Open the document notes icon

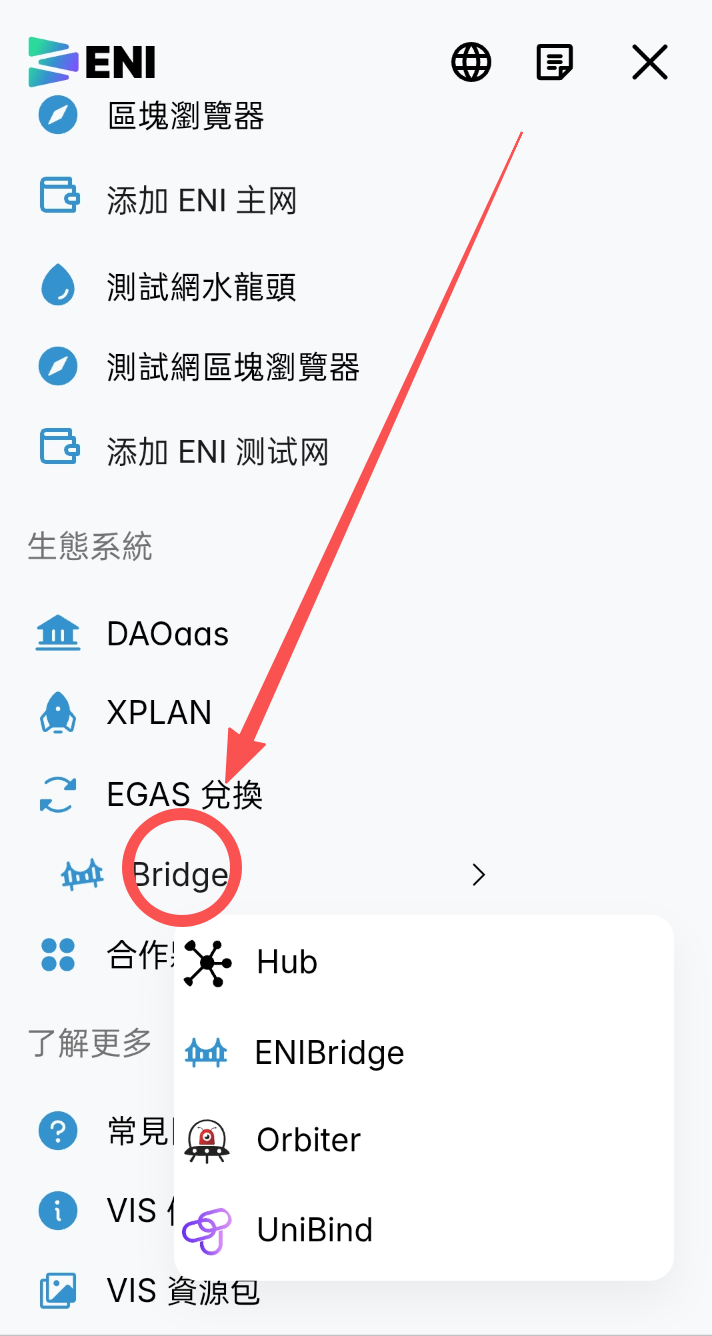555,62
